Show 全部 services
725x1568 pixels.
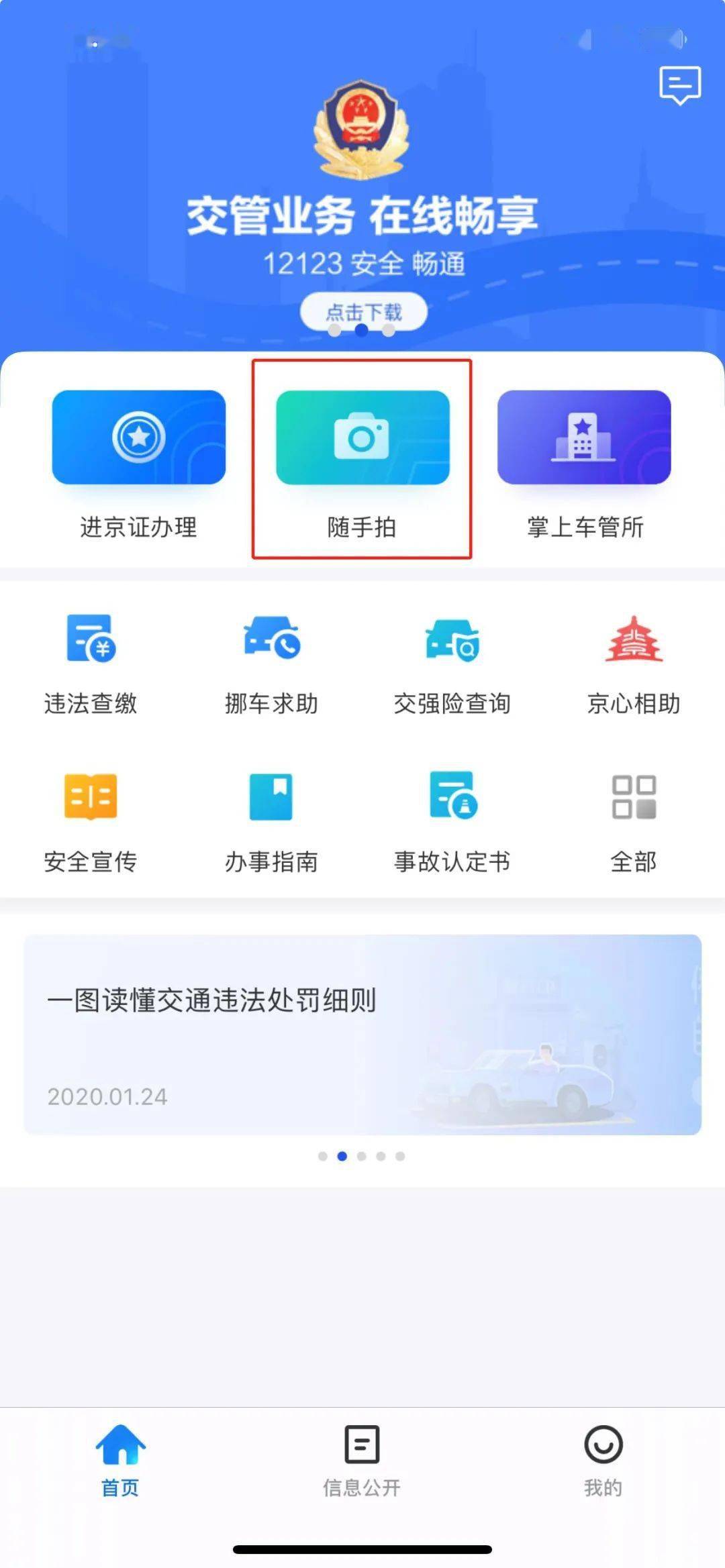(633, 821)
